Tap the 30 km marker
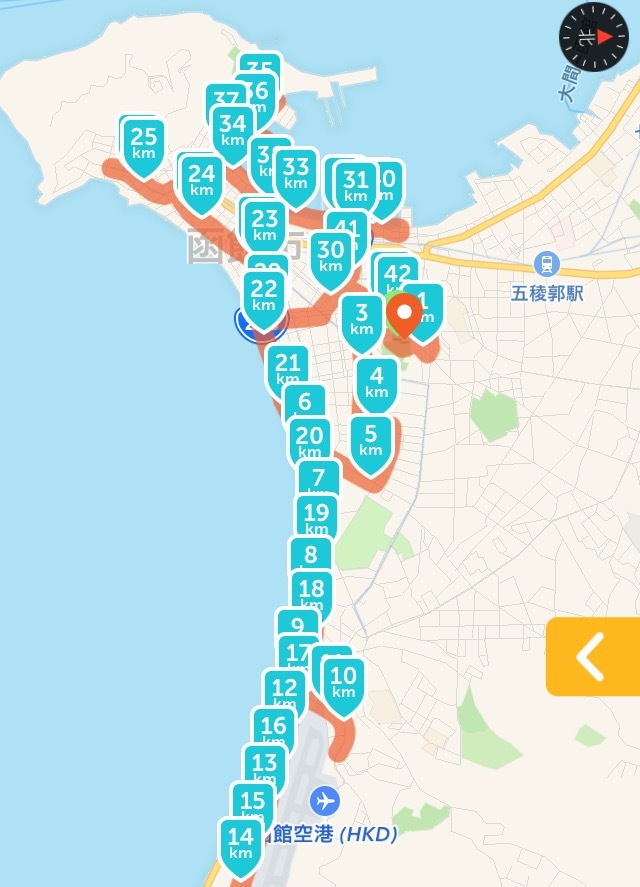The width and height of the screenshot is (640, 887). tap(330, 256)
